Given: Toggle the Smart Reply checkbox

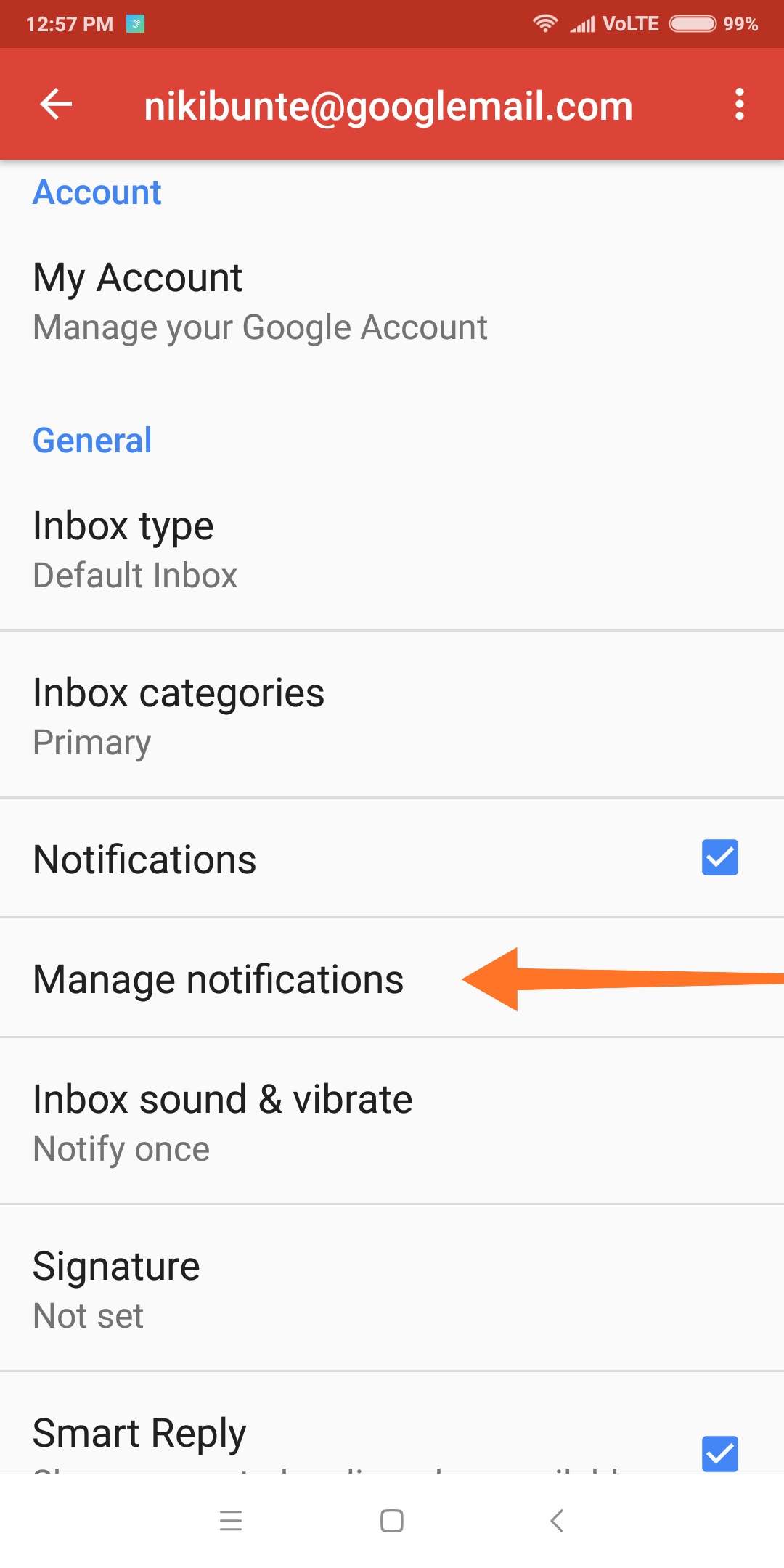Looking at the screenshot, I should tap(719, 1453).
